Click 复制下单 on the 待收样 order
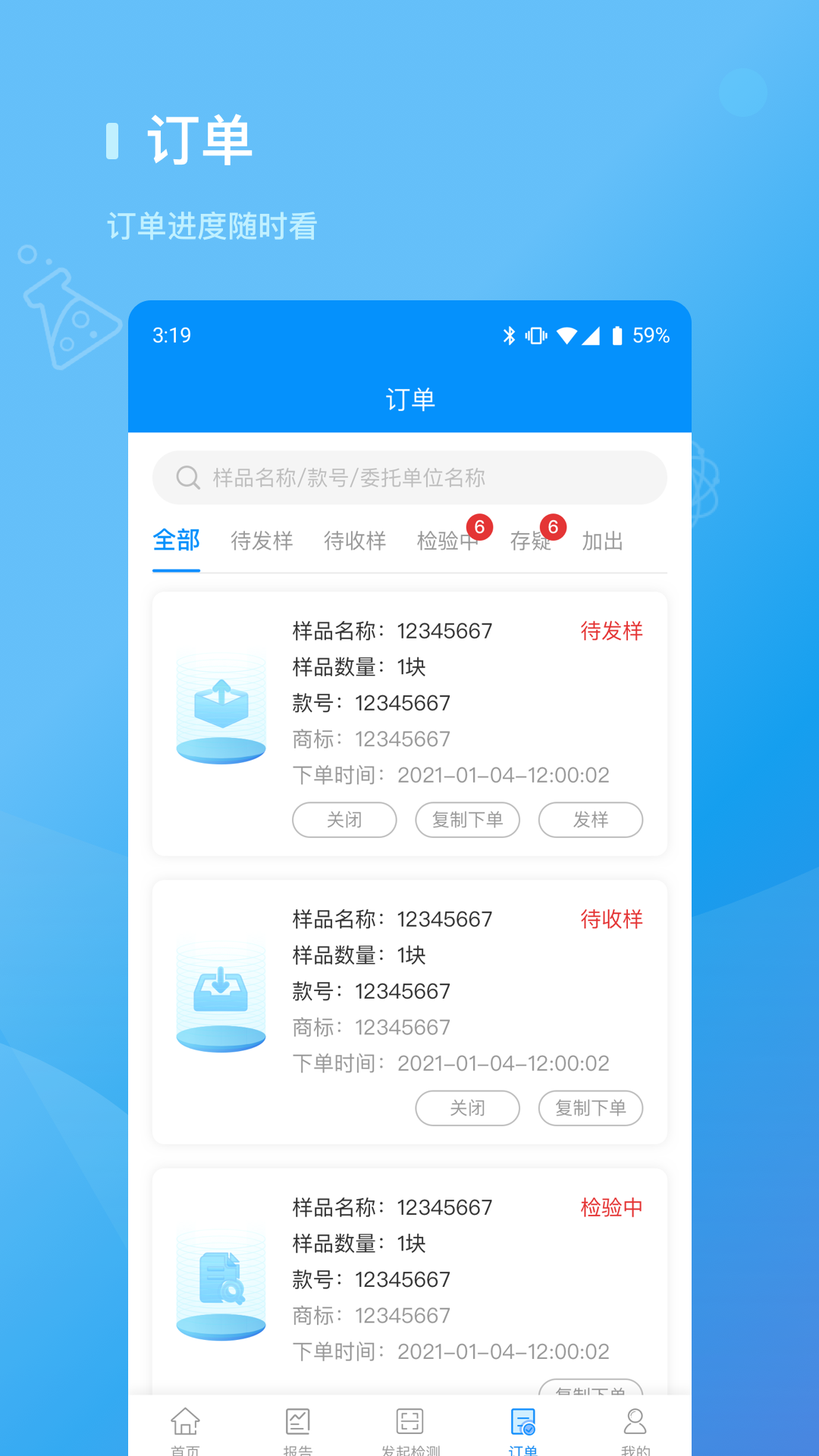The image size is (819, 1456). (591, 1108)
